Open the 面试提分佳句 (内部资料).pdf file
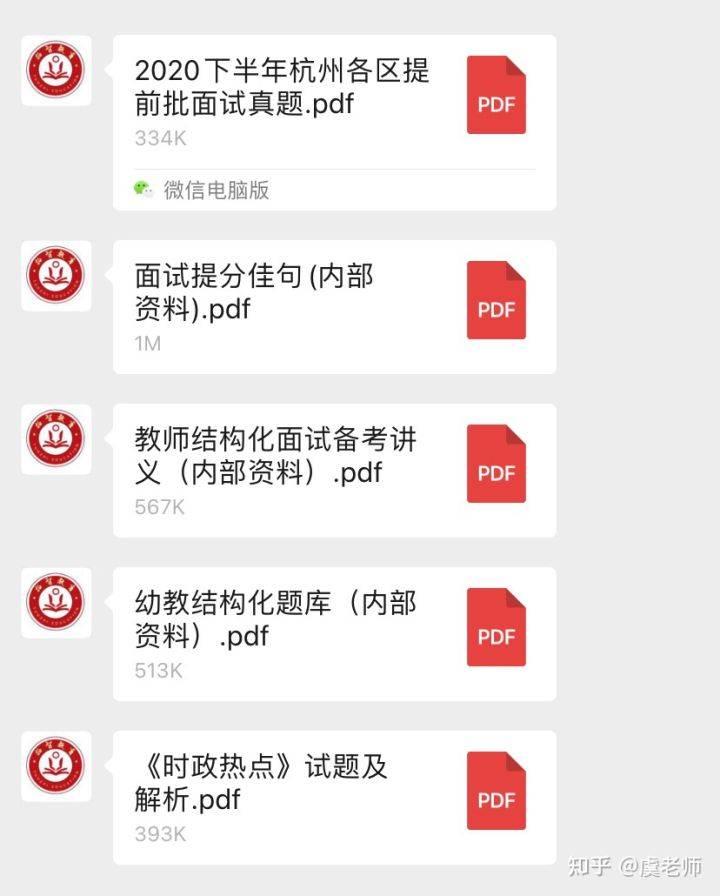The image size is (720, 896). 333,306
